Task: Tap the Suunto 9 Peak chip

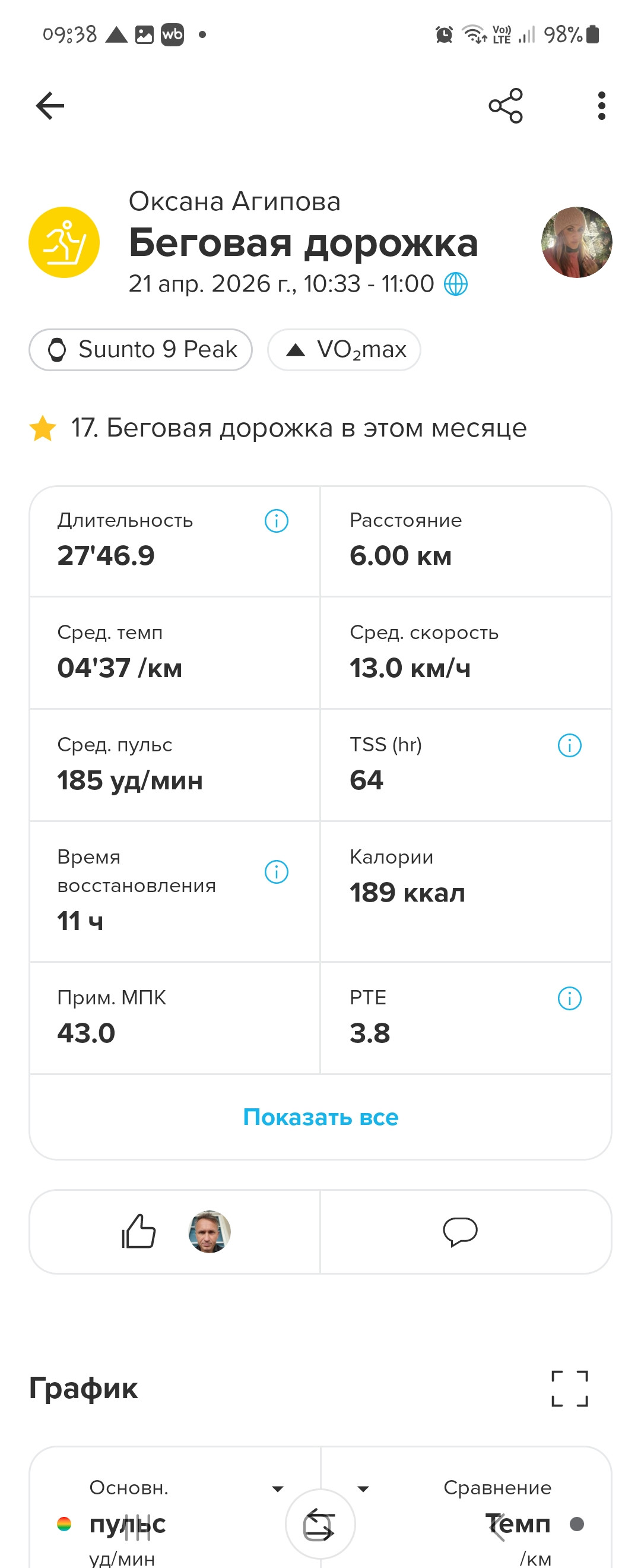Action: 141,350
